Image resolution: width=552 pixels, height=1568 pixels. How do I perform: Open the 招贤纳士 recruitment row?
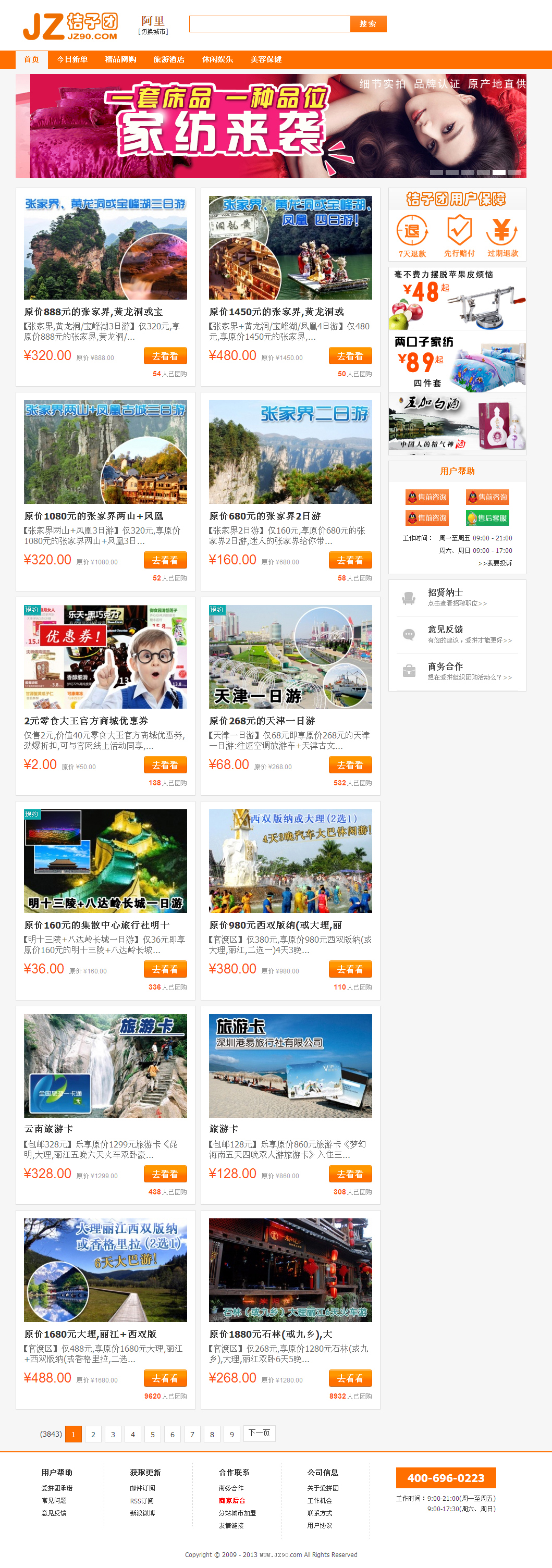[457, 597]
